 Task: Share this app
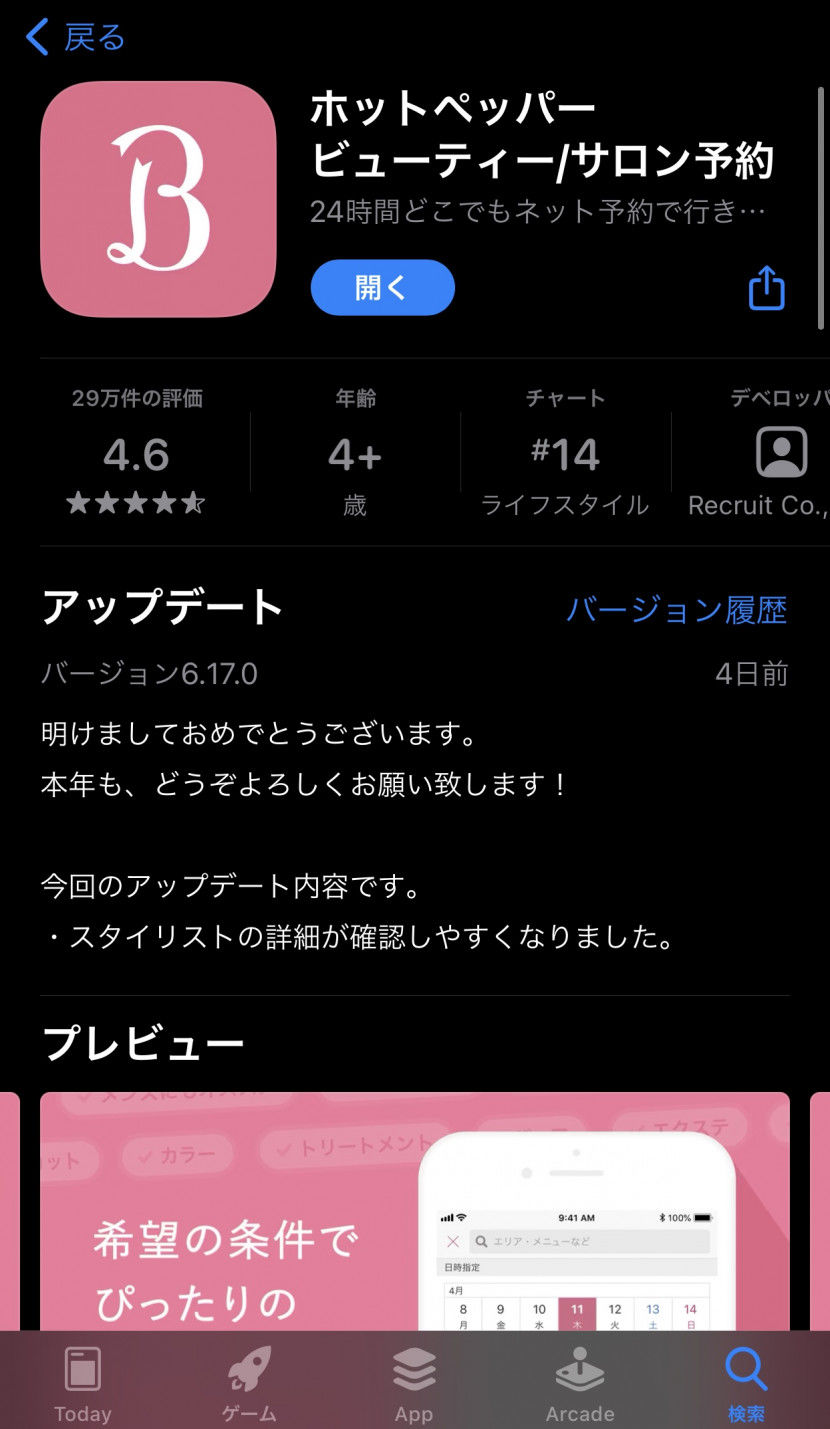pos(767,288)
